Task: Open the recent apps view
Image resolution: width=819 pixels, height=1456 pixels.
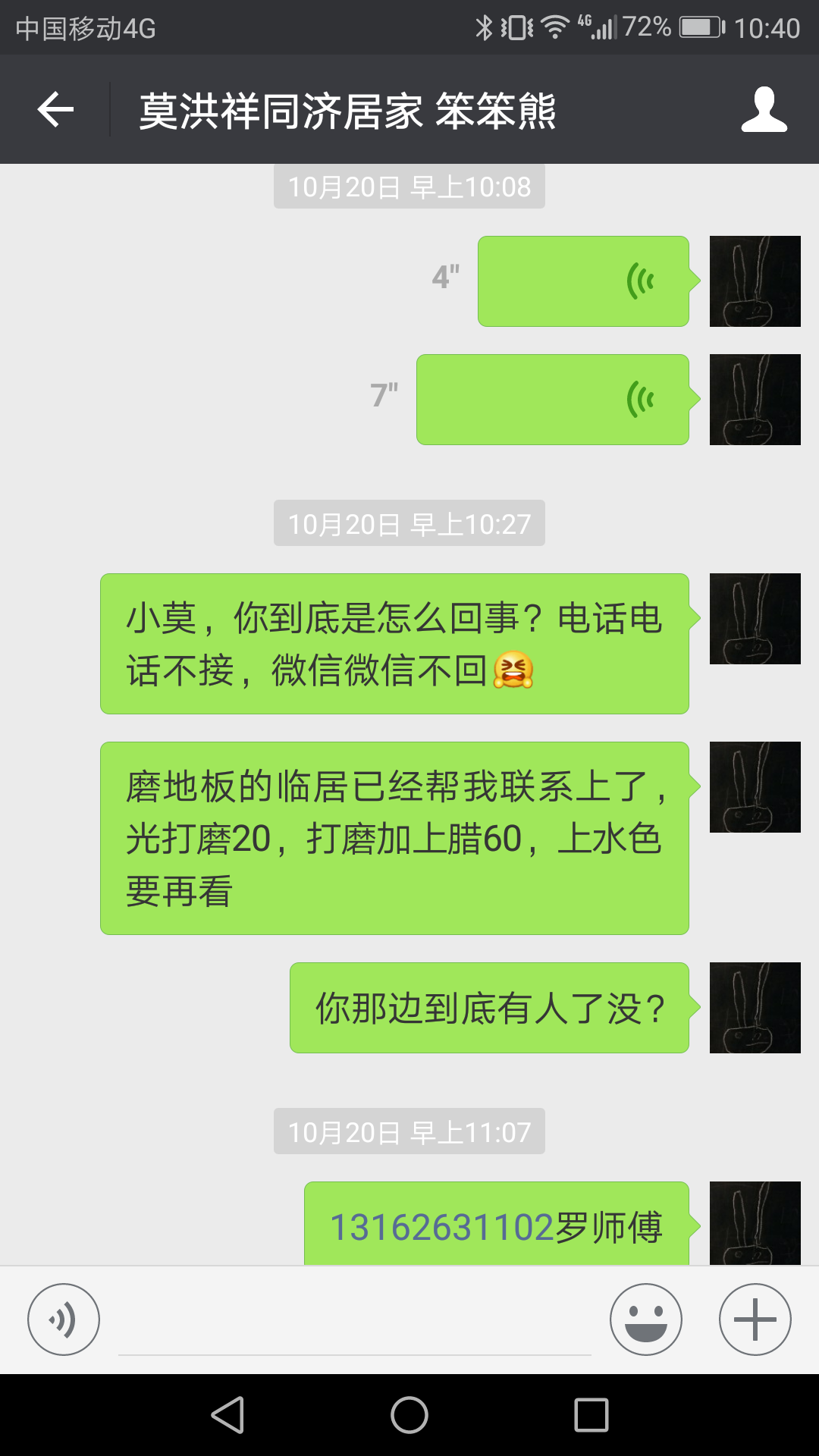Action: 591,1415
